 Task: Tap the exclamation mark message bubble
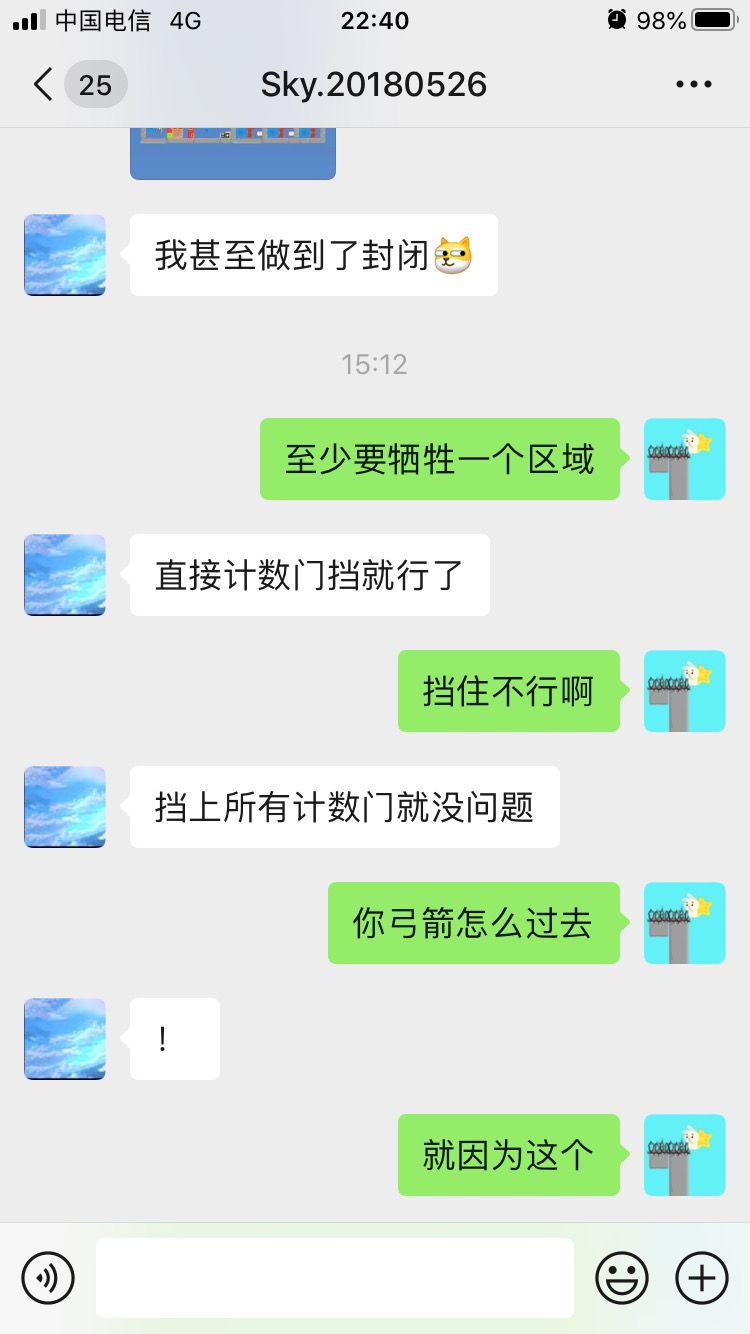tap(174, 1038)
